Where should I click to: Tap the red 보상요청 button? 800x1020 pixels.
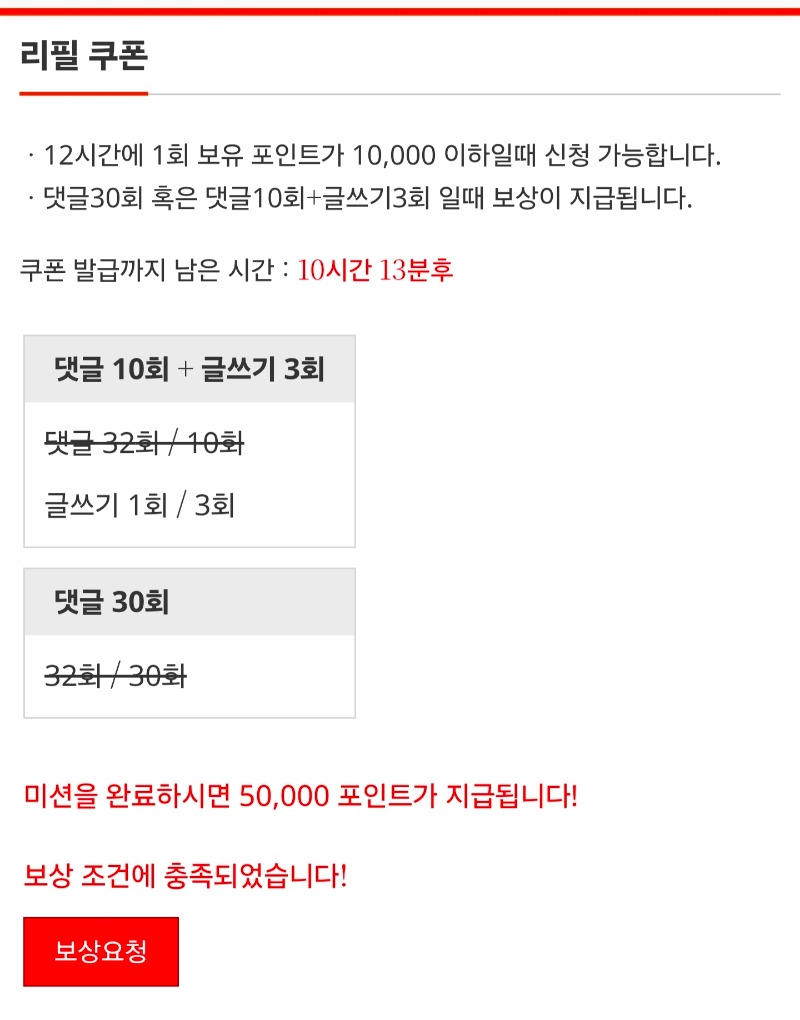click(101, 951)
